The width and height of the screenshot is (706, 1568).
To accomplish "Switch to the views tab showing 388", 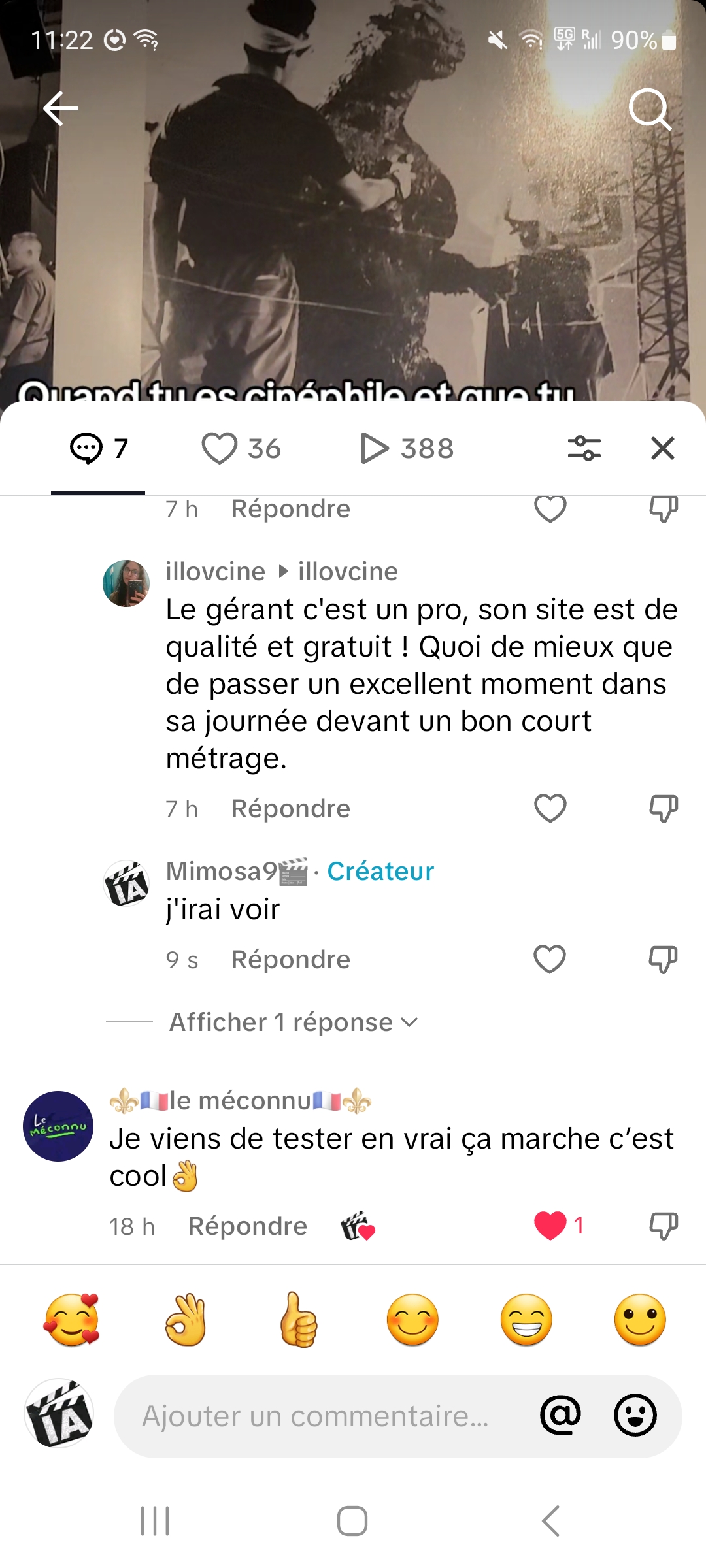I will pos(407,449).
